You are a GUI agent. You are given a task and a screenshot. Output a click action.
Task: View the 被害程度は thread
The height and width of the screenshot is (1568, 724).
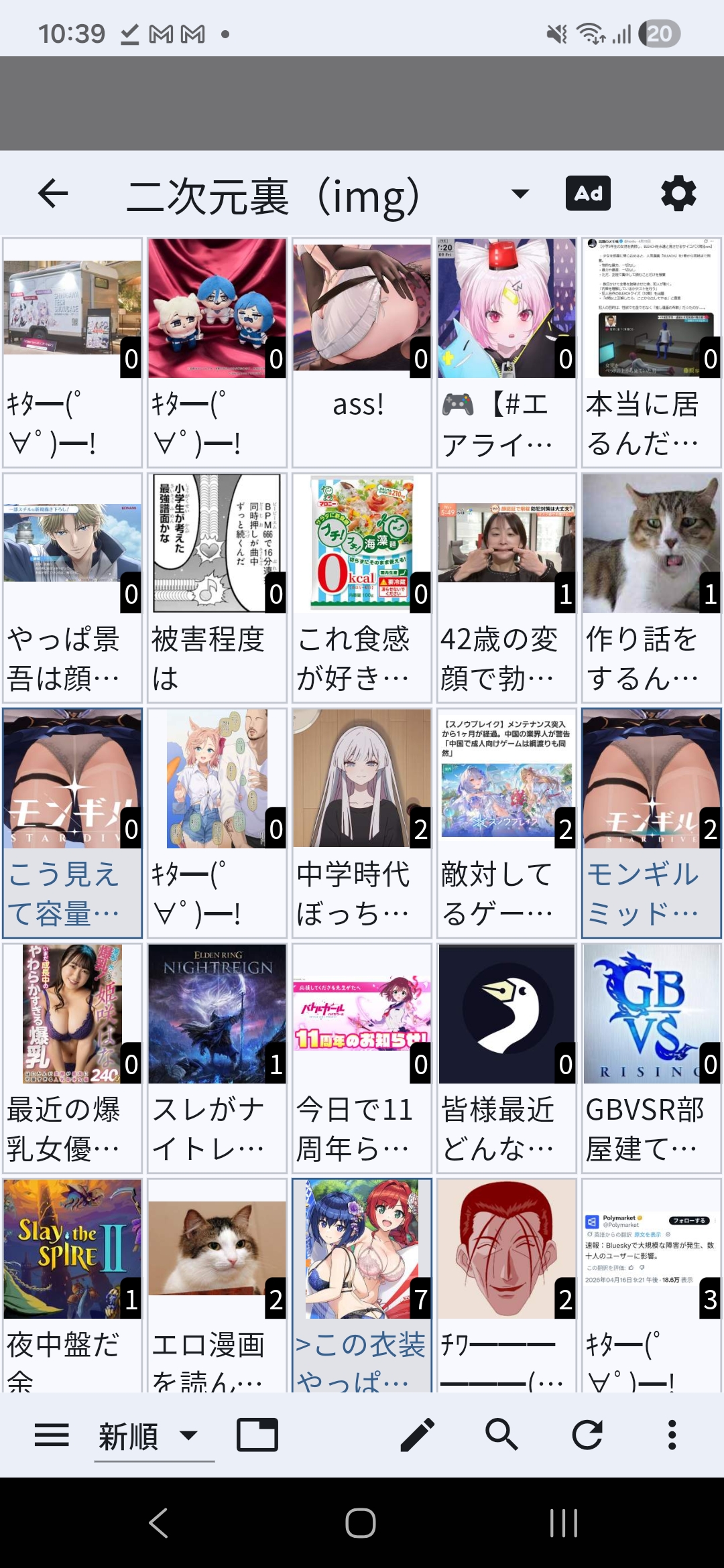[217, 588]
